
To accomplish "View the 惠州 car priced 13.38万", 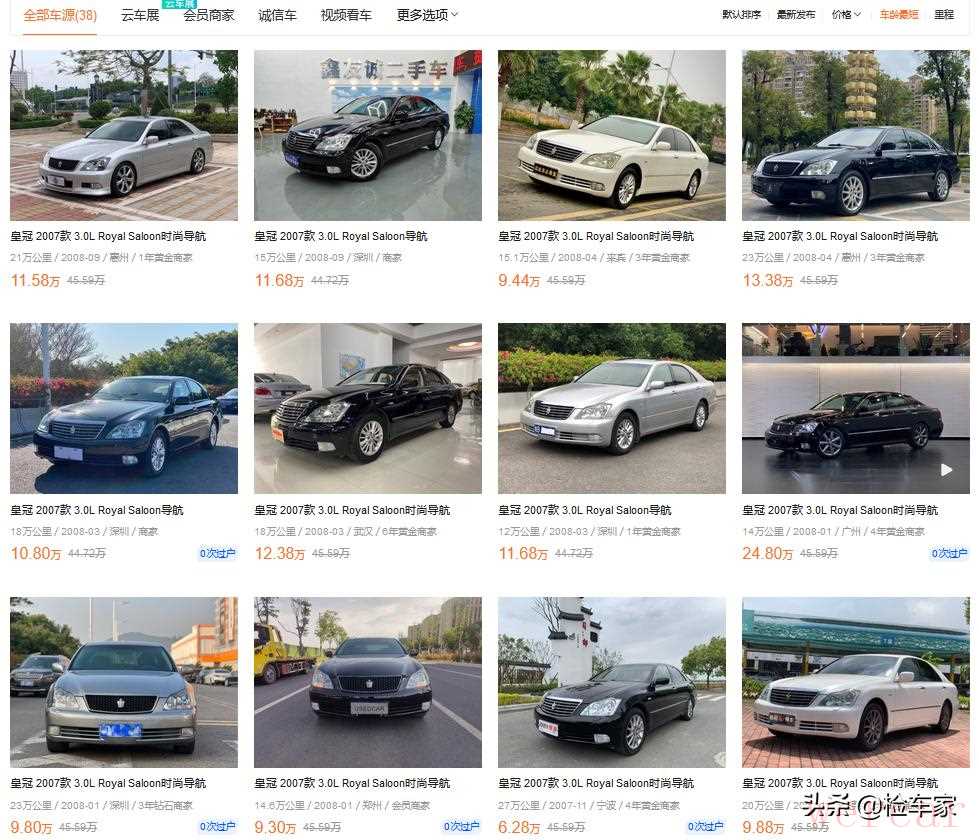I will (855, 136).
